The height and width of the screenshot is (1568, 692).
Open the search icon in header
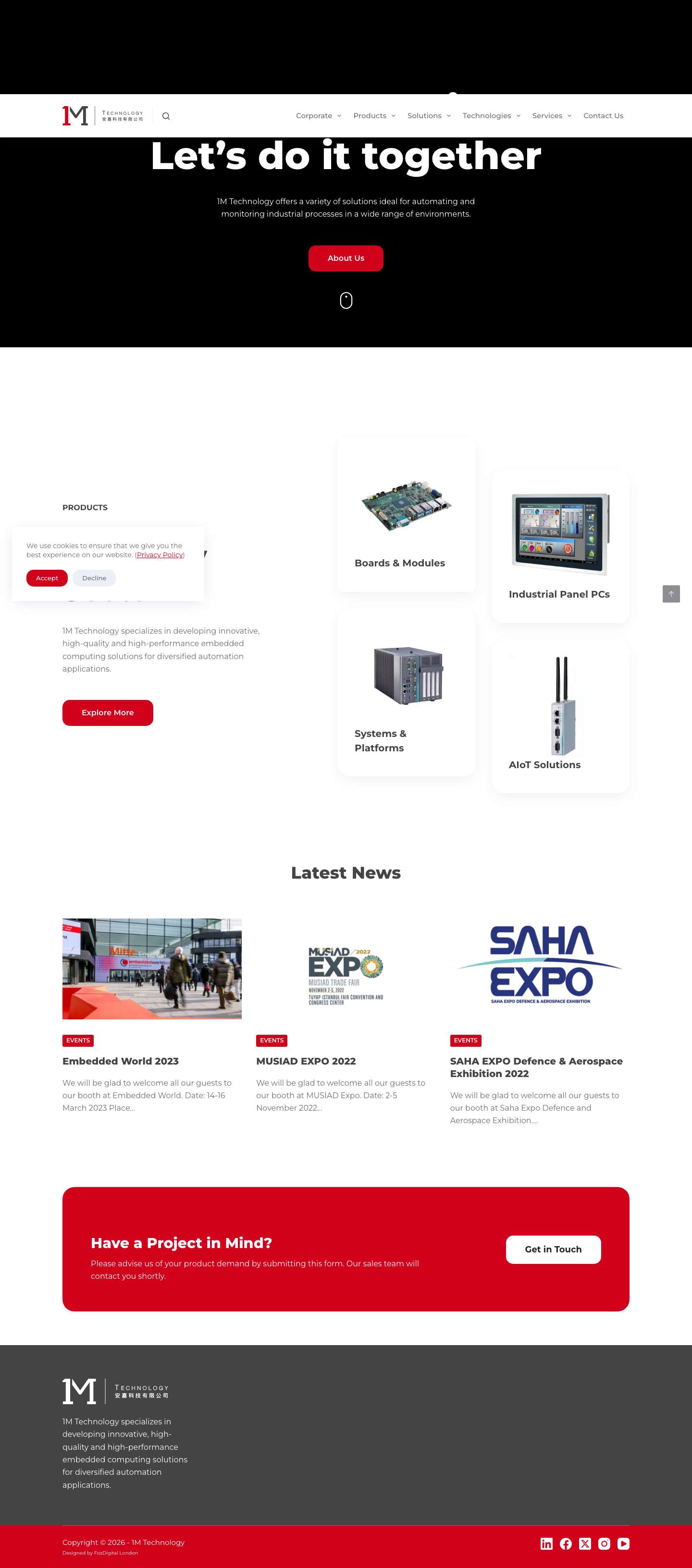click(166, 116)
